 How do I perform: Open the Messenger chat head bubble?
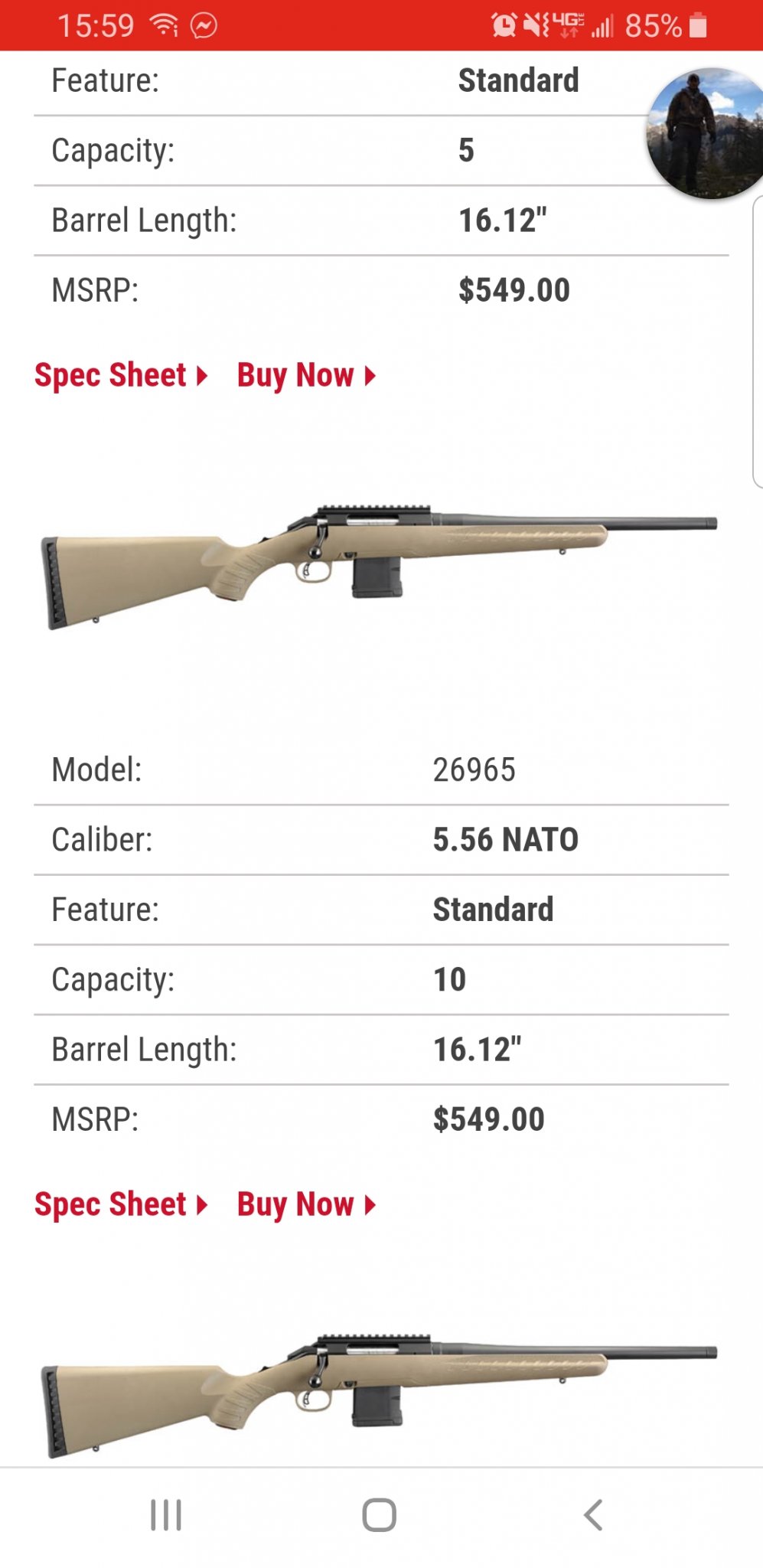point(706,134)
